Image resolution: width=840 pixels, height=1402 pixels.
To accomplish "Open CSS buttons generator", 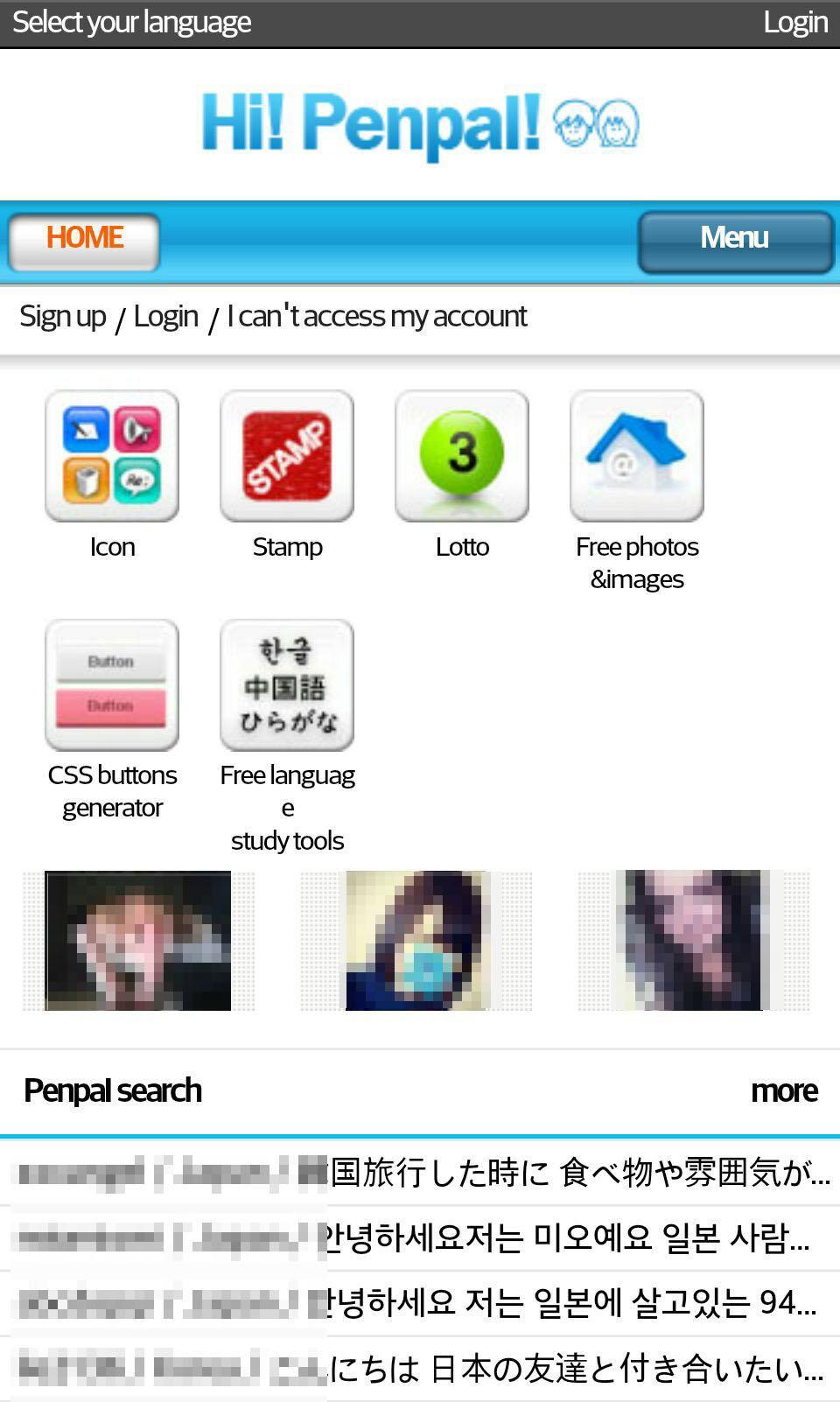I will click(x=112, y=686).
